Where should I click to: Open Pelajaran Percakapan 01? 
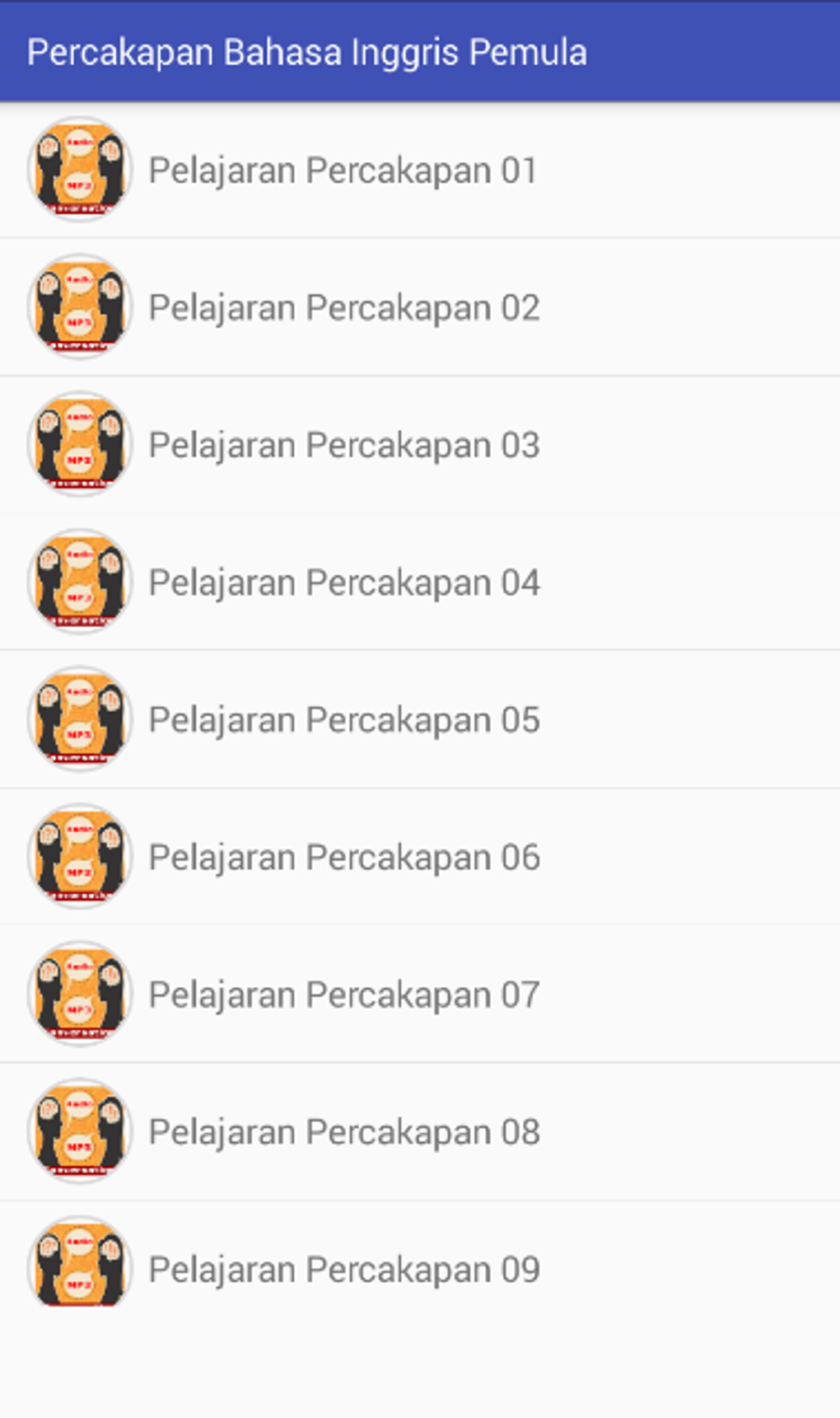[420, 170]
